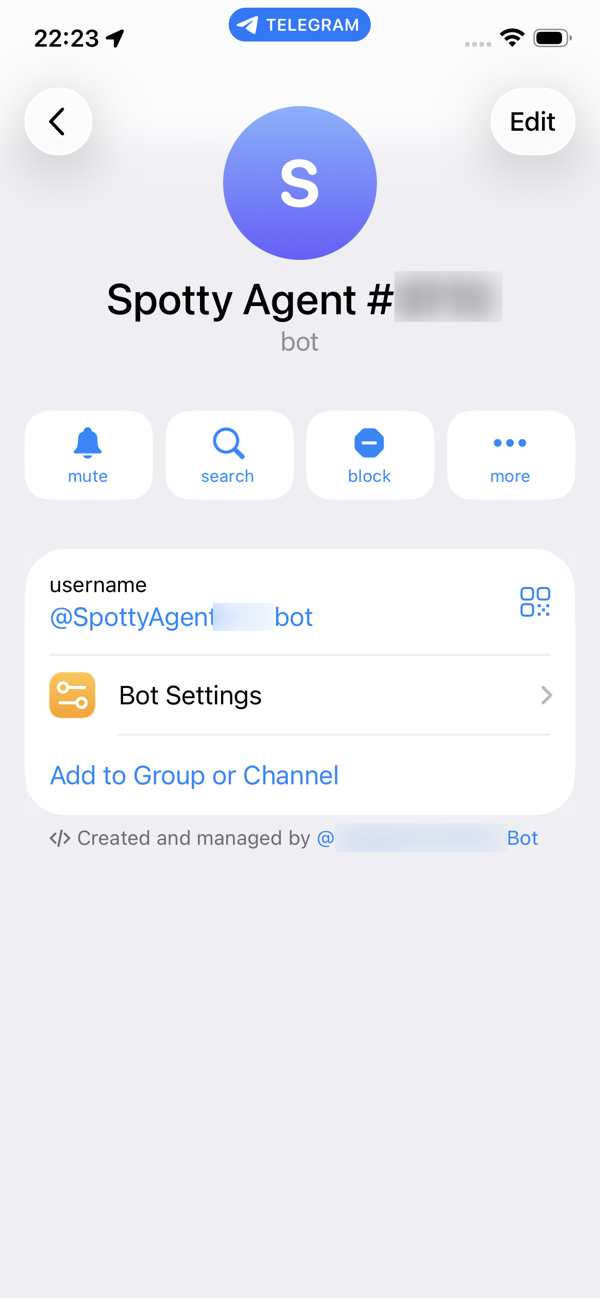600x1298 pixels.
Task: Return to Telegram via the top pill
Action: click(x=300, y=25)
